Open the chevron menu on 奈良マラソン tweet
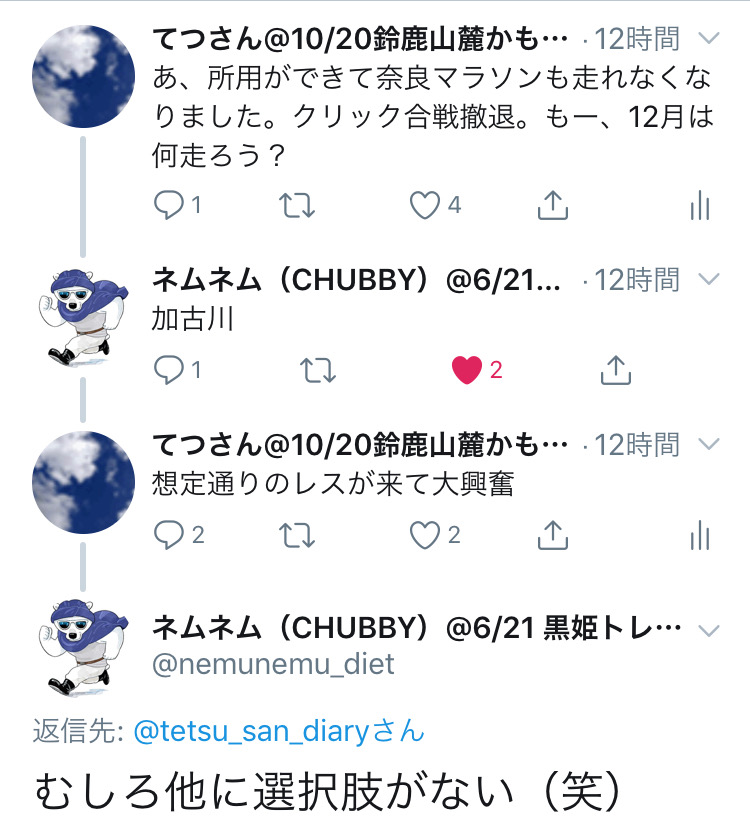Screen dimensions: 750x837 coord(708,39)
